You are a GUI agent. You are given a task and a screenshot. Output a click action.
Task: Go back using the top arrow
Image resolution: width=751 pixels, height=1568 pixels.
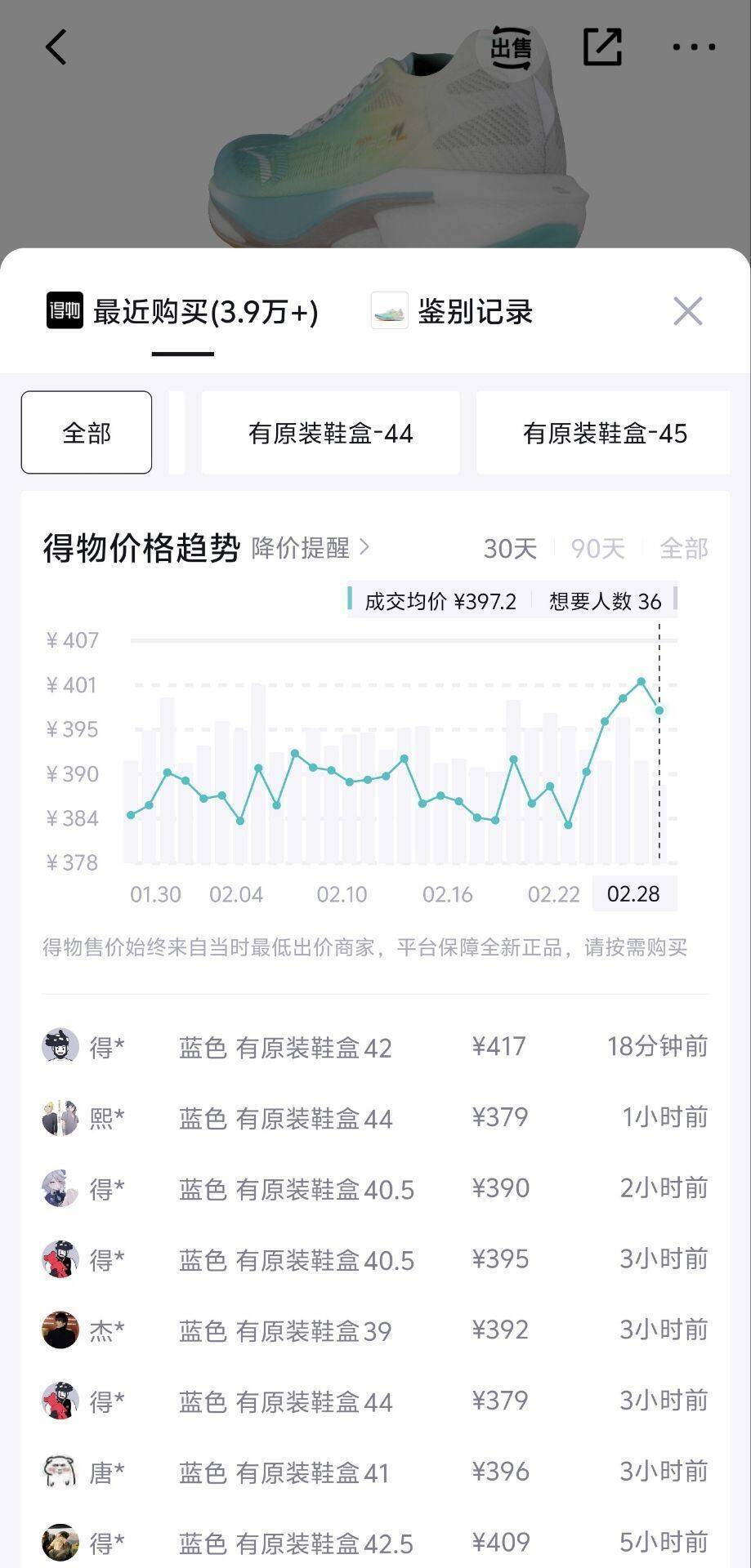(x=56, y=47)
